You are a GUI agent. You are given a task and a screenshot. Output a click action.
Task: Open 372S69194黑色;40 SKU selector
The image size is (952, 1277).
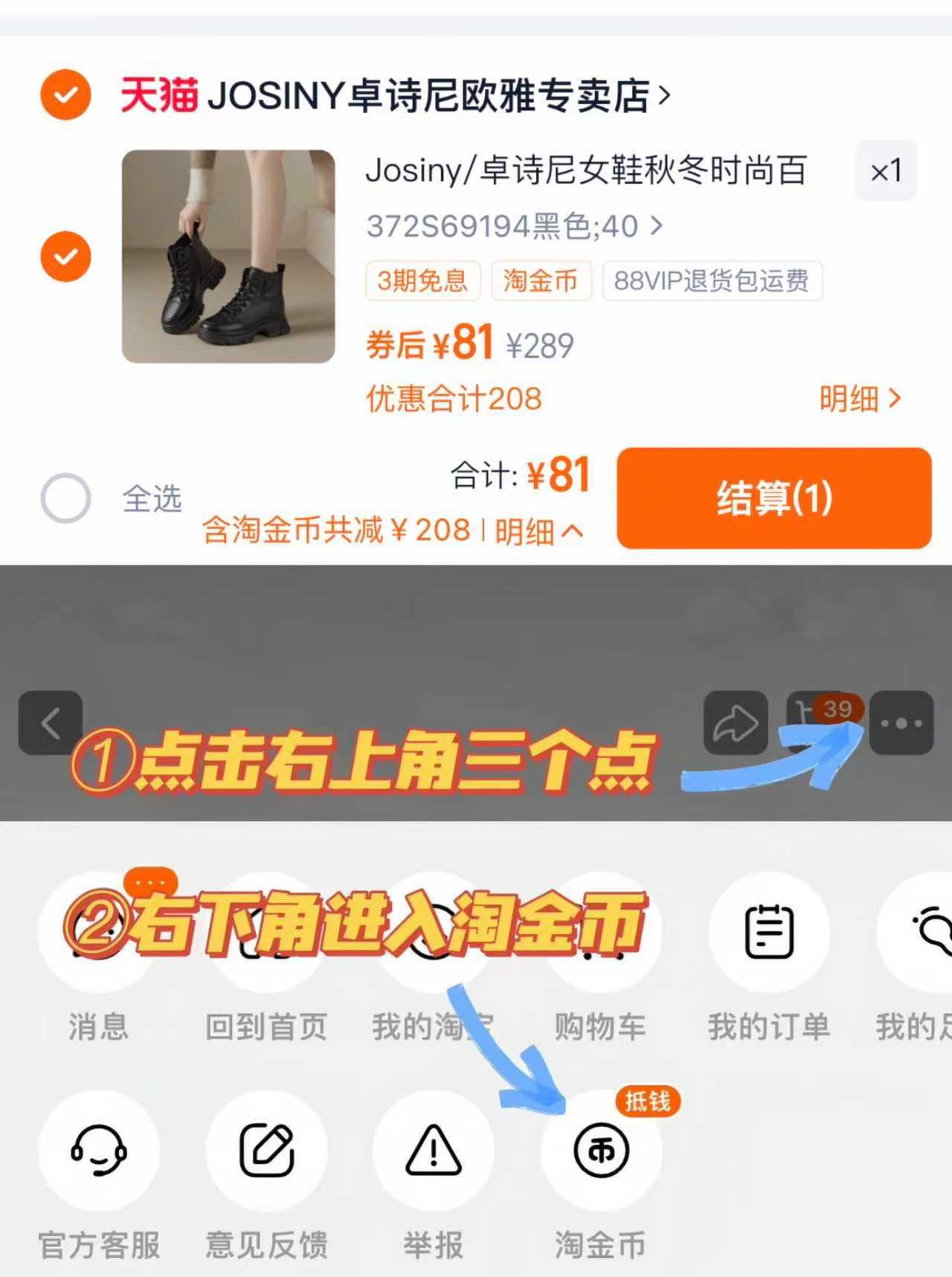[513, 226]
